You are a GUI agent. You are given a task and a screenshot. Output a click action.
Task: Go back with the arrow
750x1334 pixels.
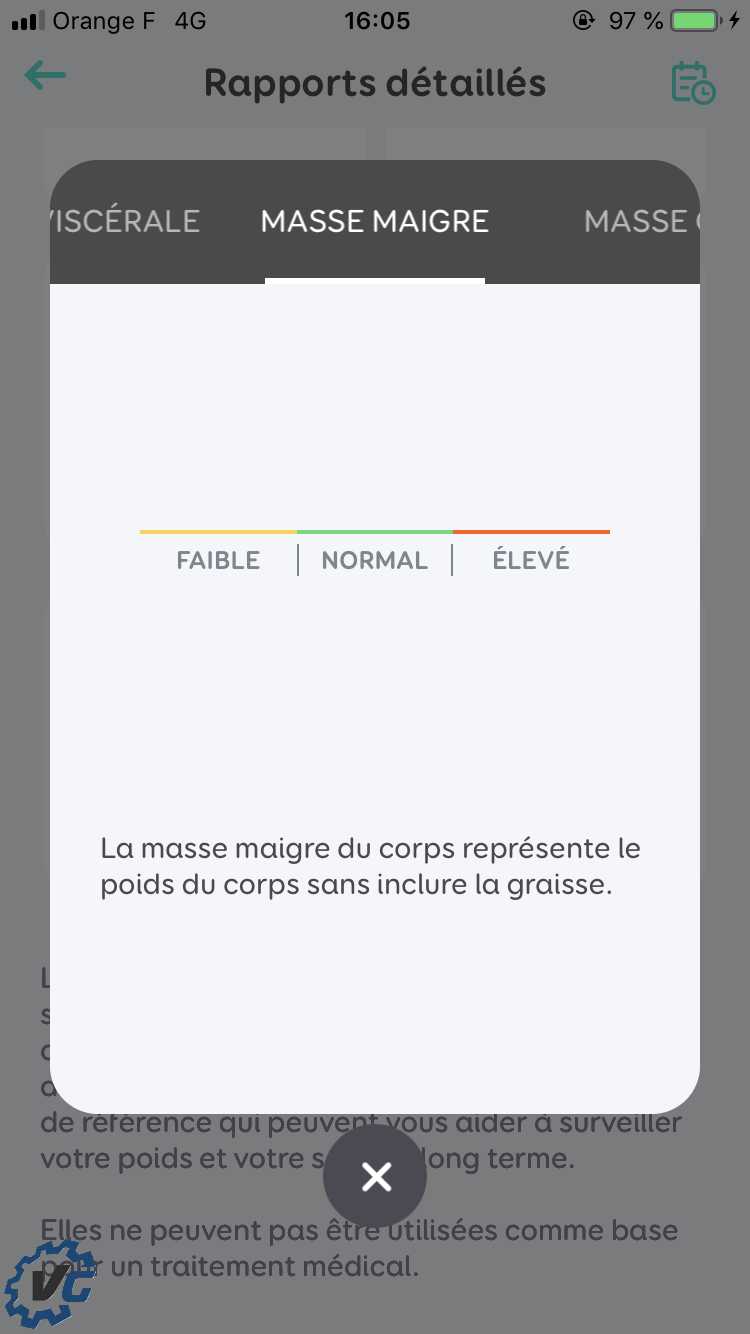click(45, 76)
